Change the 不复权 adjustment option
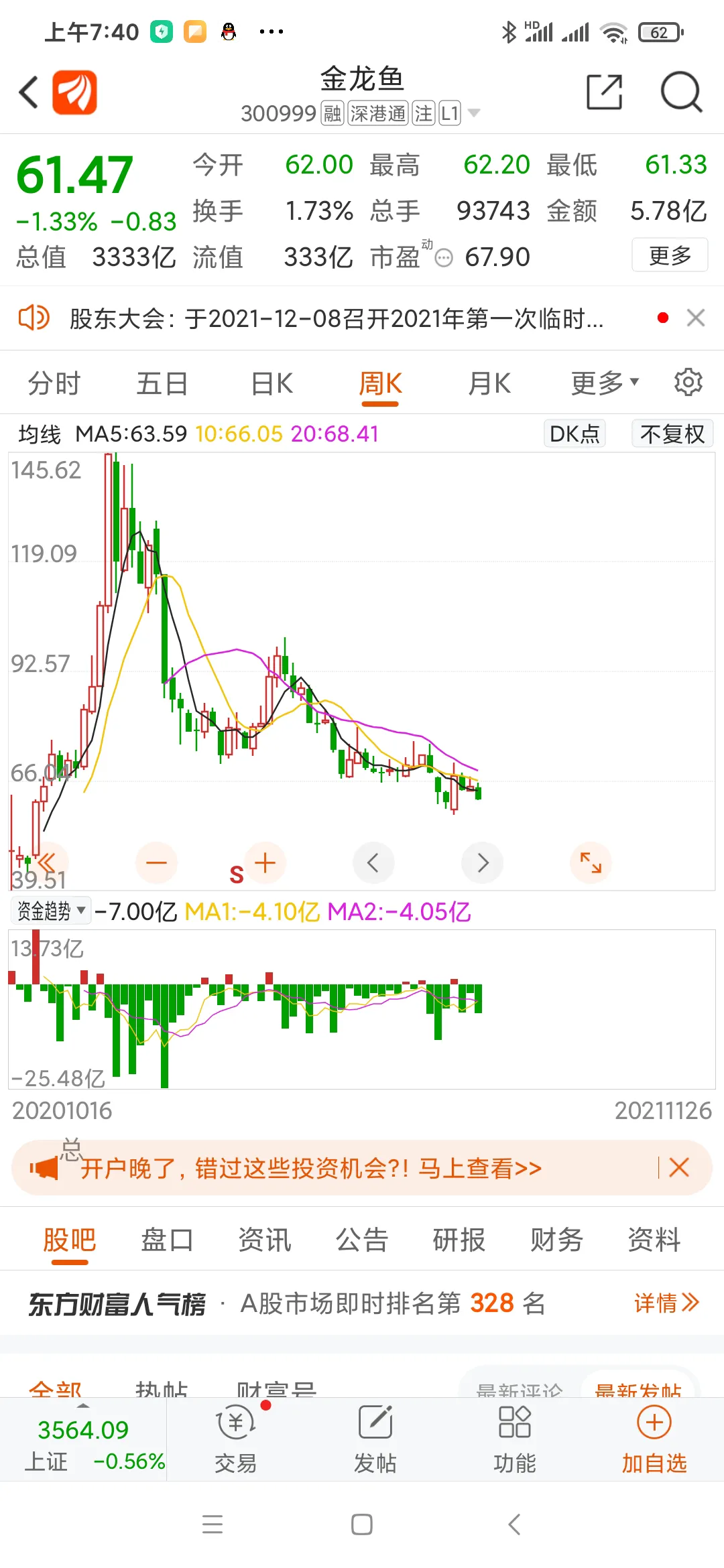This screenshot has height=1568, width=724. click(x=672, y=434)
